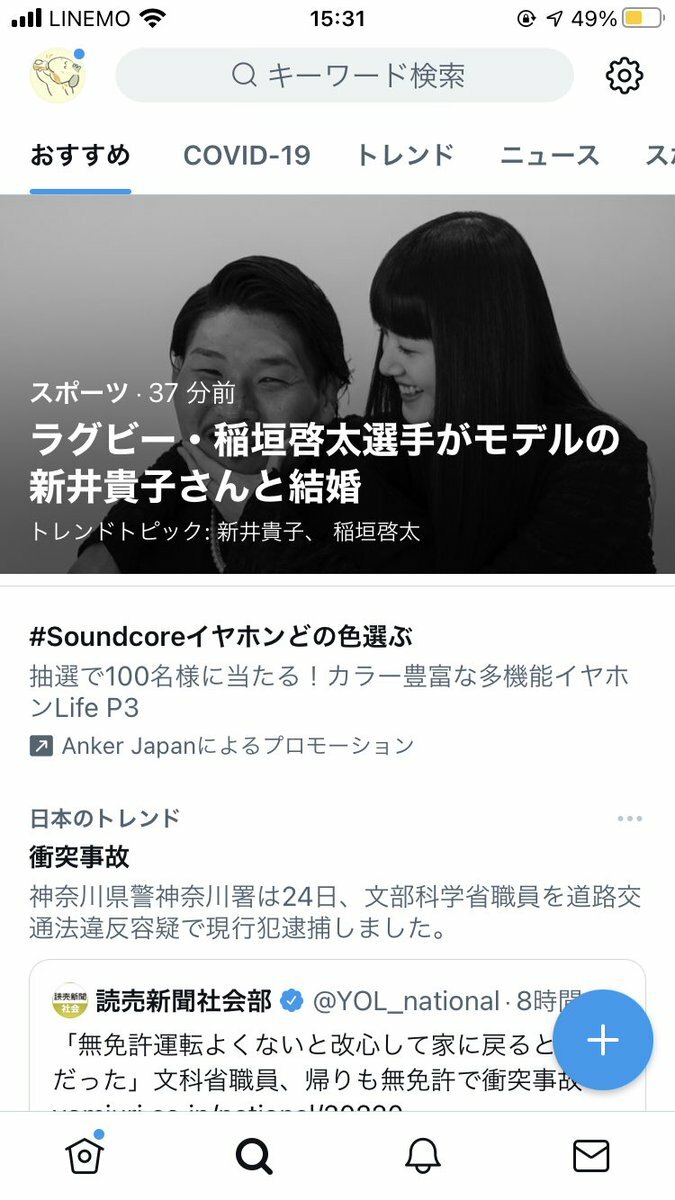Open the 衝突事故 trend
Screen dimensions: 675x1200
(x=80, y=857)
